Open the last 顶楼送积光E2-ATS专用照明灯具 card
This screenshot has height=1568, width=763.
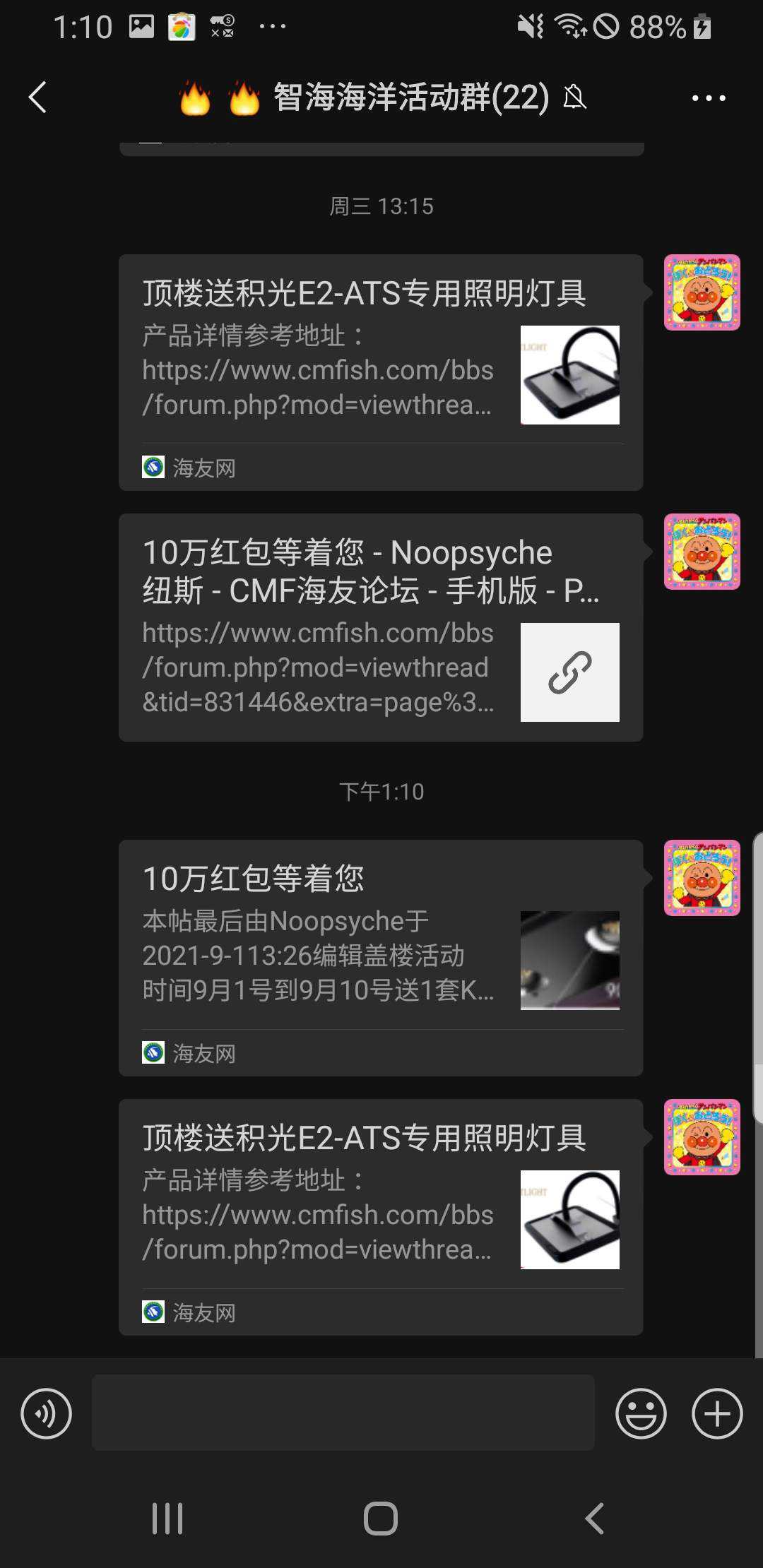[x=380, y=1216]
